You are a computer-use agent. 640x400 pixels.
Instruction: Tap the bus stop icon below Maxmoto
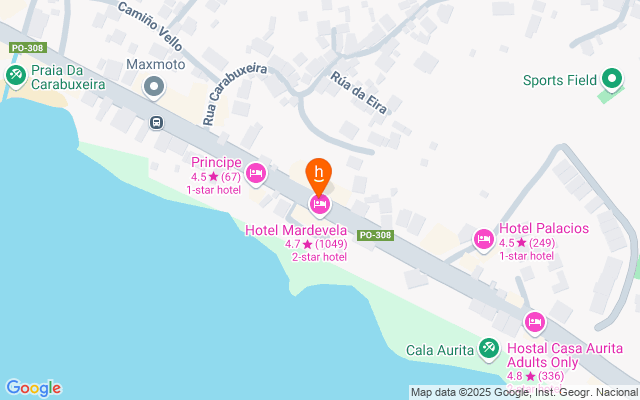coord(156,123)
